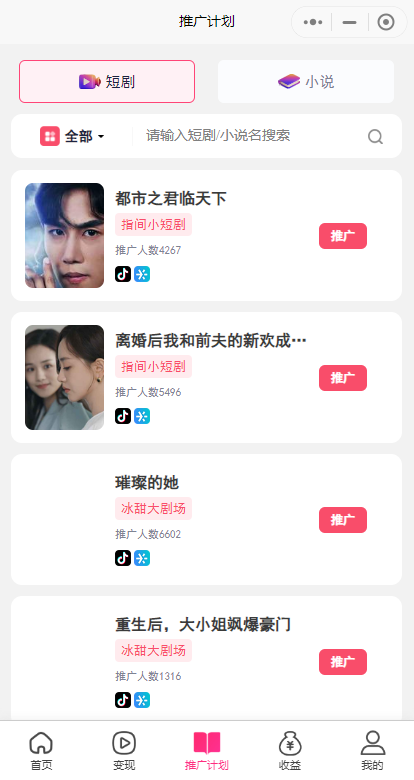Tap 推广 for 离婚后我和前夫的新欢成…
Viewport: 414px width, 780px height.
(x=343, y=378)
